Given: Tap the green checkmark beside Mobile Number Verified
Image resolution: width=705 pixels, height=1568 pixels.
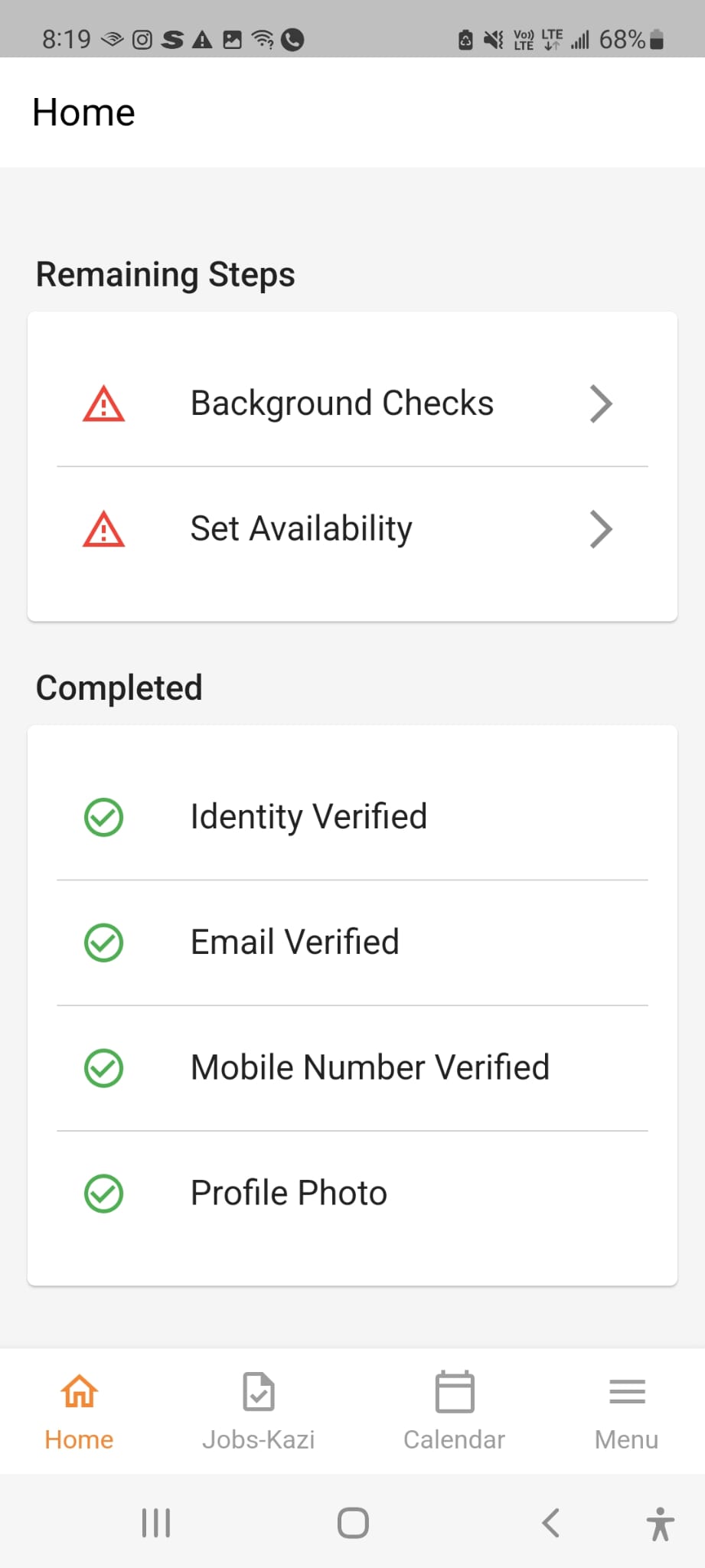Looking at the screenshot, I should 105,1068.
